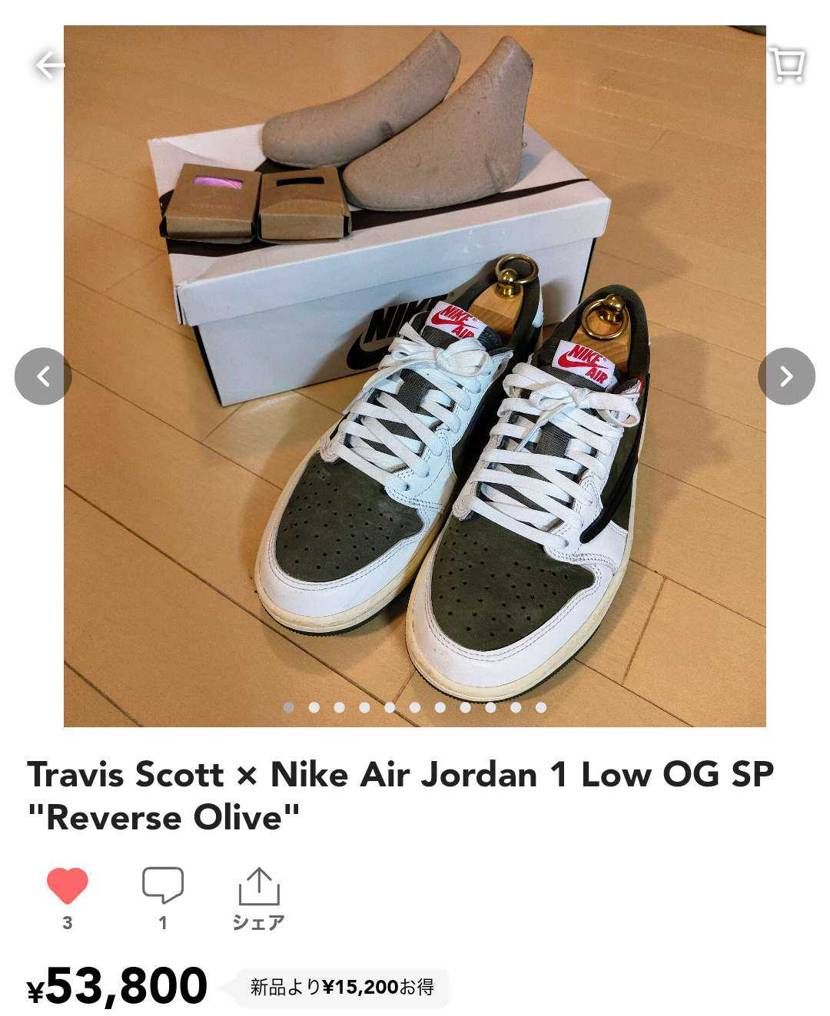Open the shopping cart

[x=787, y=64]
